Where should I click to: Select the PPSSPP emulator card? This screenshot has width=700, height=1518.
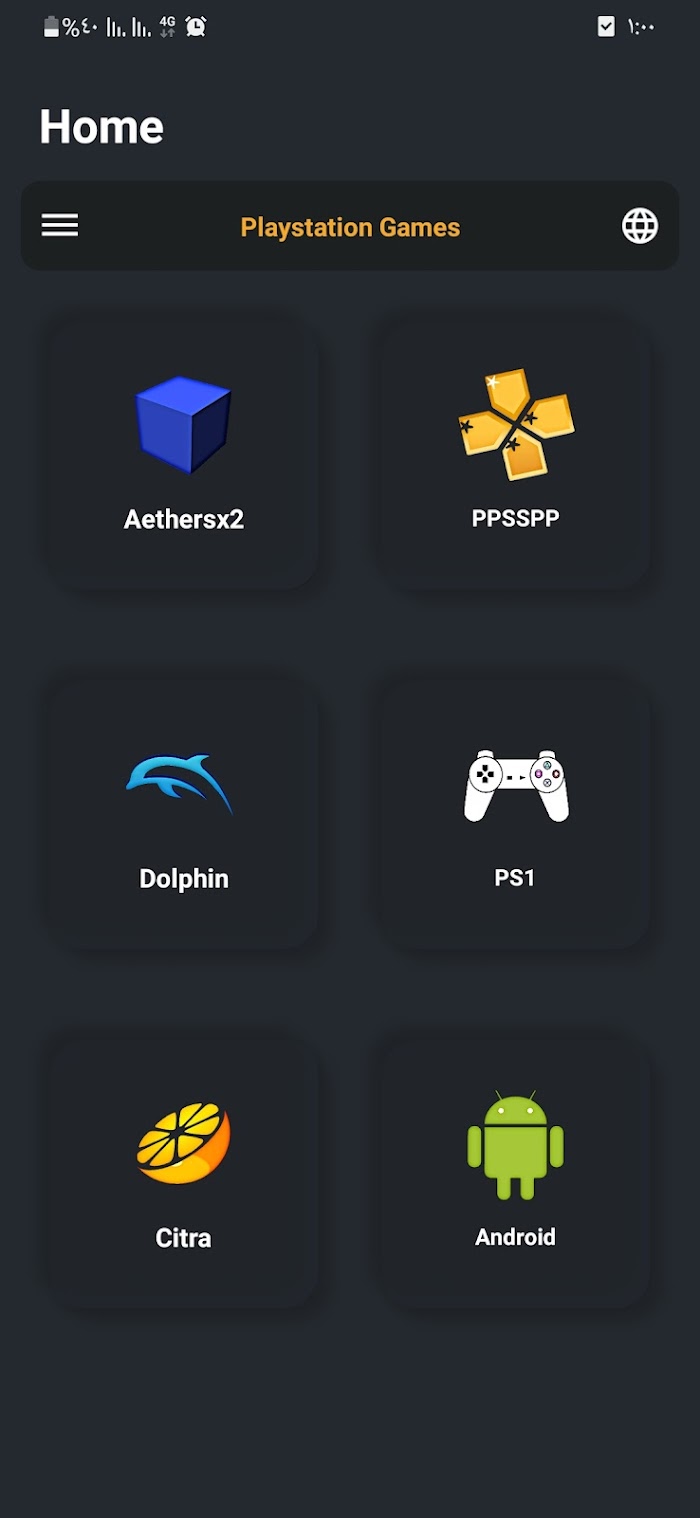[x=516, y=455]
